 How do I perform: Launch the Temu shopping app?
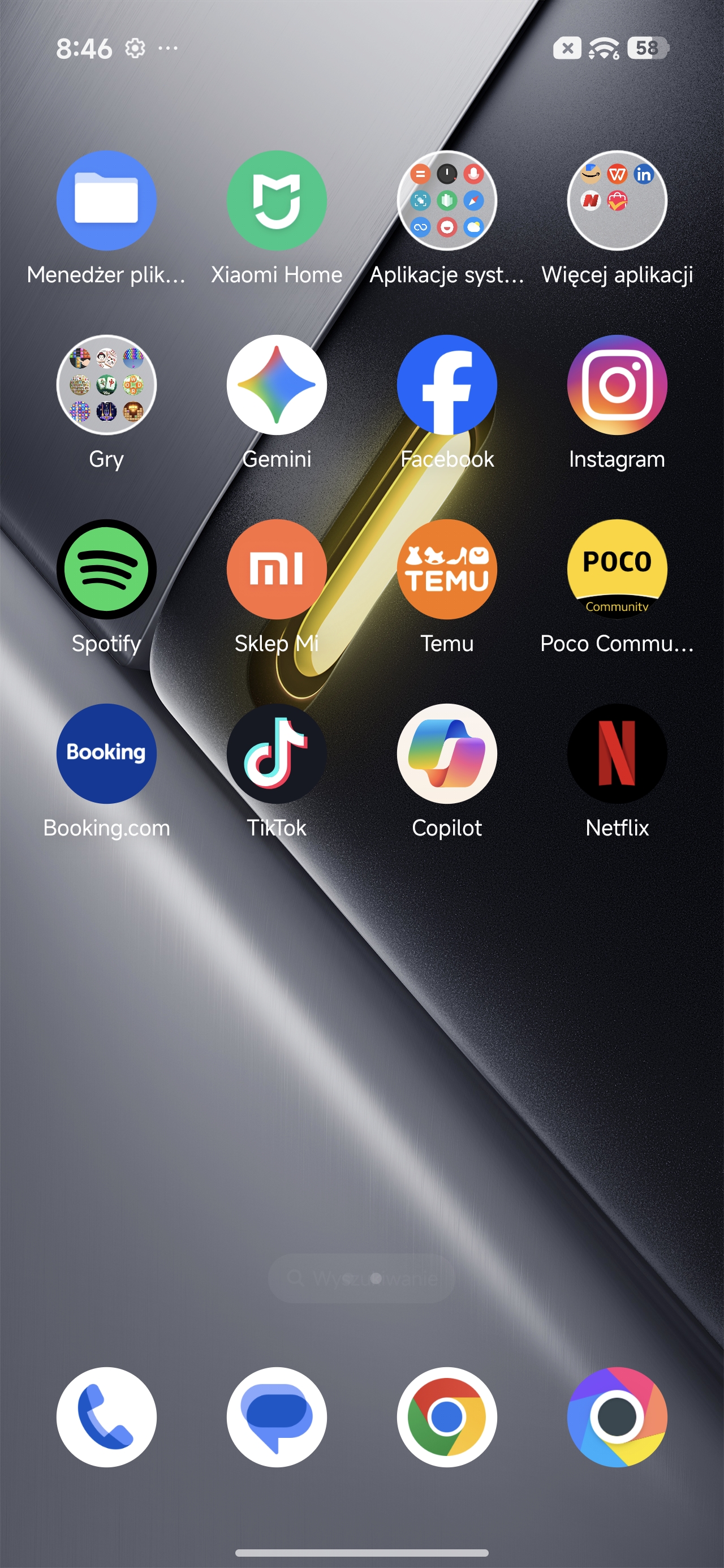[x=447, y=569]
